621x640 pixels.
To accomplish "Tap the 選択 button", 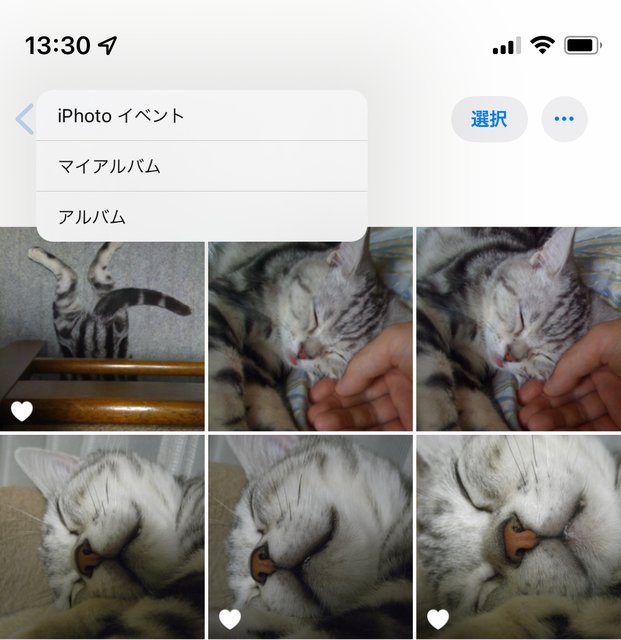I will pos(489,119).
